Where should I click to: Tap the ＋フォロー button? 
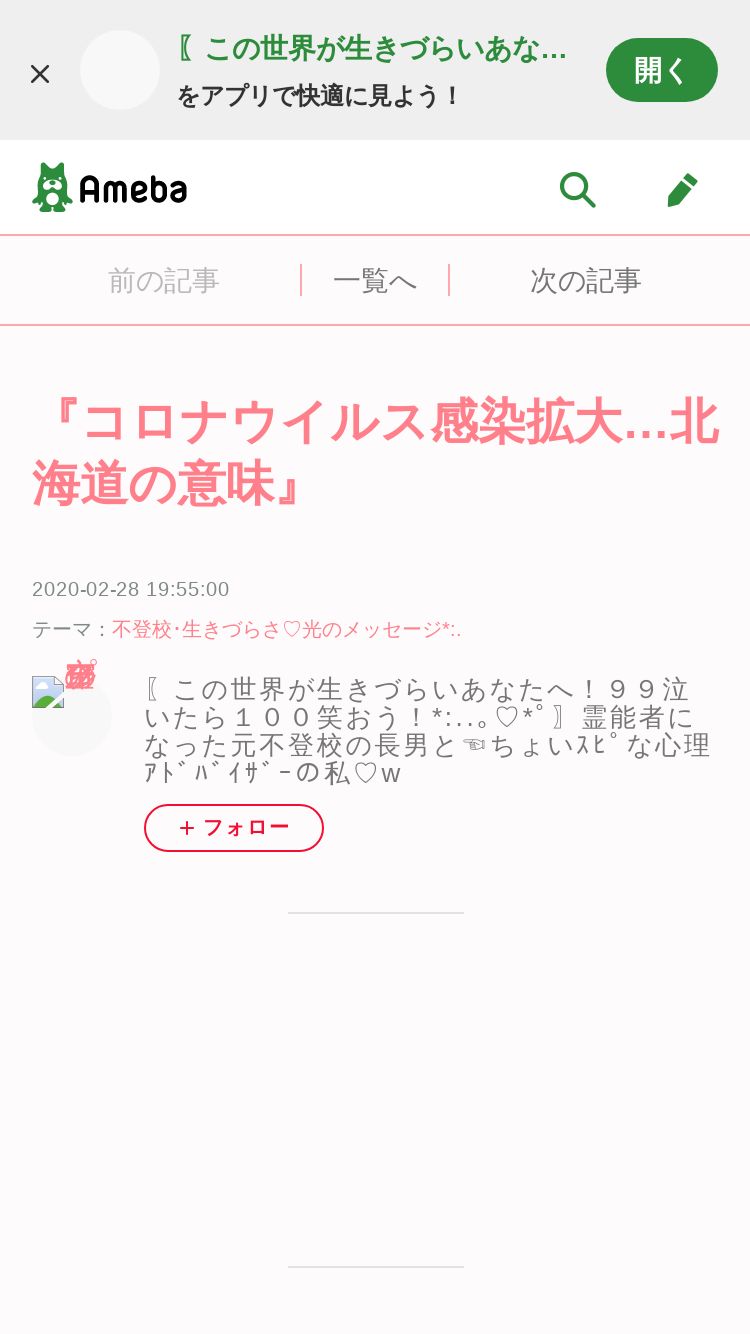click(x=234, y=828)
